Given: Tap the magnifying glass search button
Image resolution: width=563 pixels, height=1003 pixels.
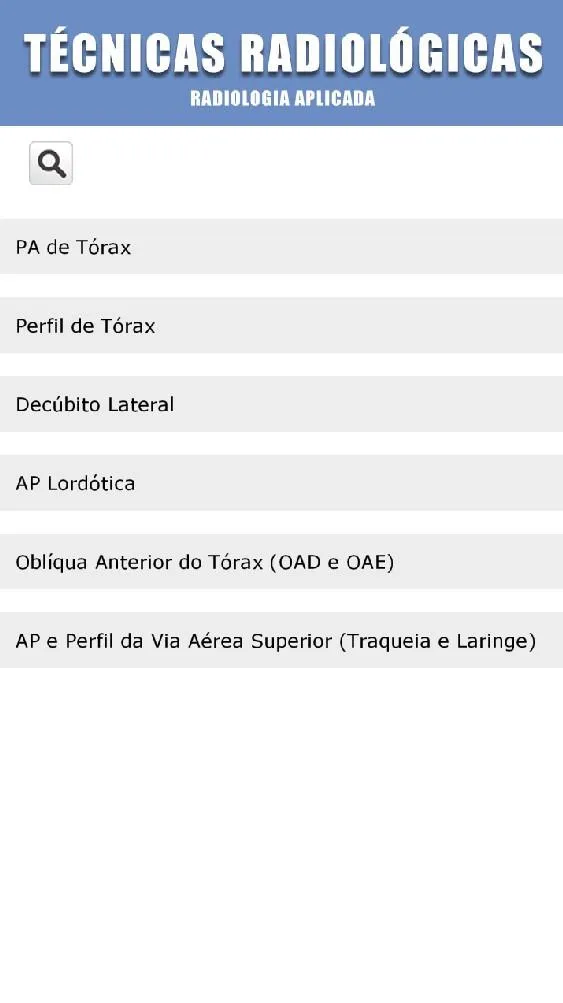Looking at the screenshot, I should pos(51,163).
